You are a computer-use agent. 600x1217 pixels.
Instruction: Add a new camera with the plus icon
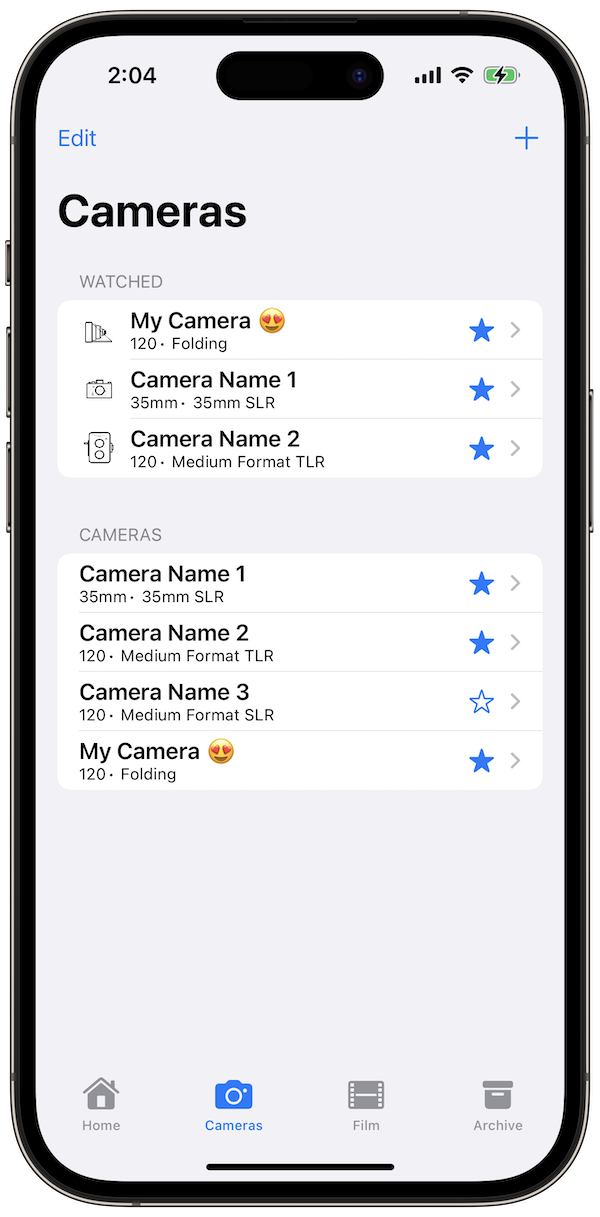526,139
